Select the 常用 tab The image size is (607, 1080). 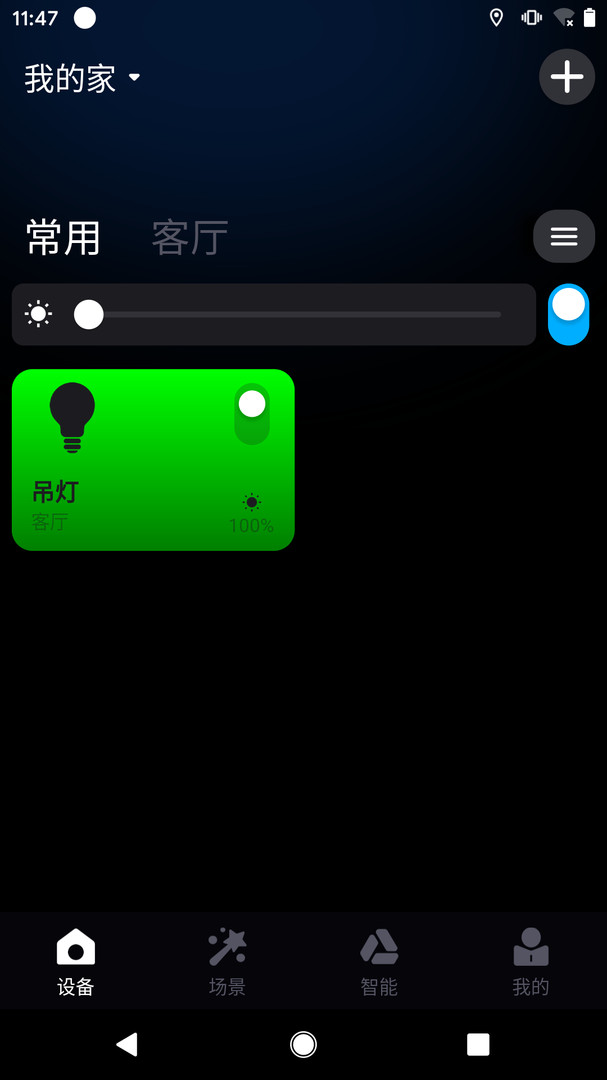click(x=63, y=238)
